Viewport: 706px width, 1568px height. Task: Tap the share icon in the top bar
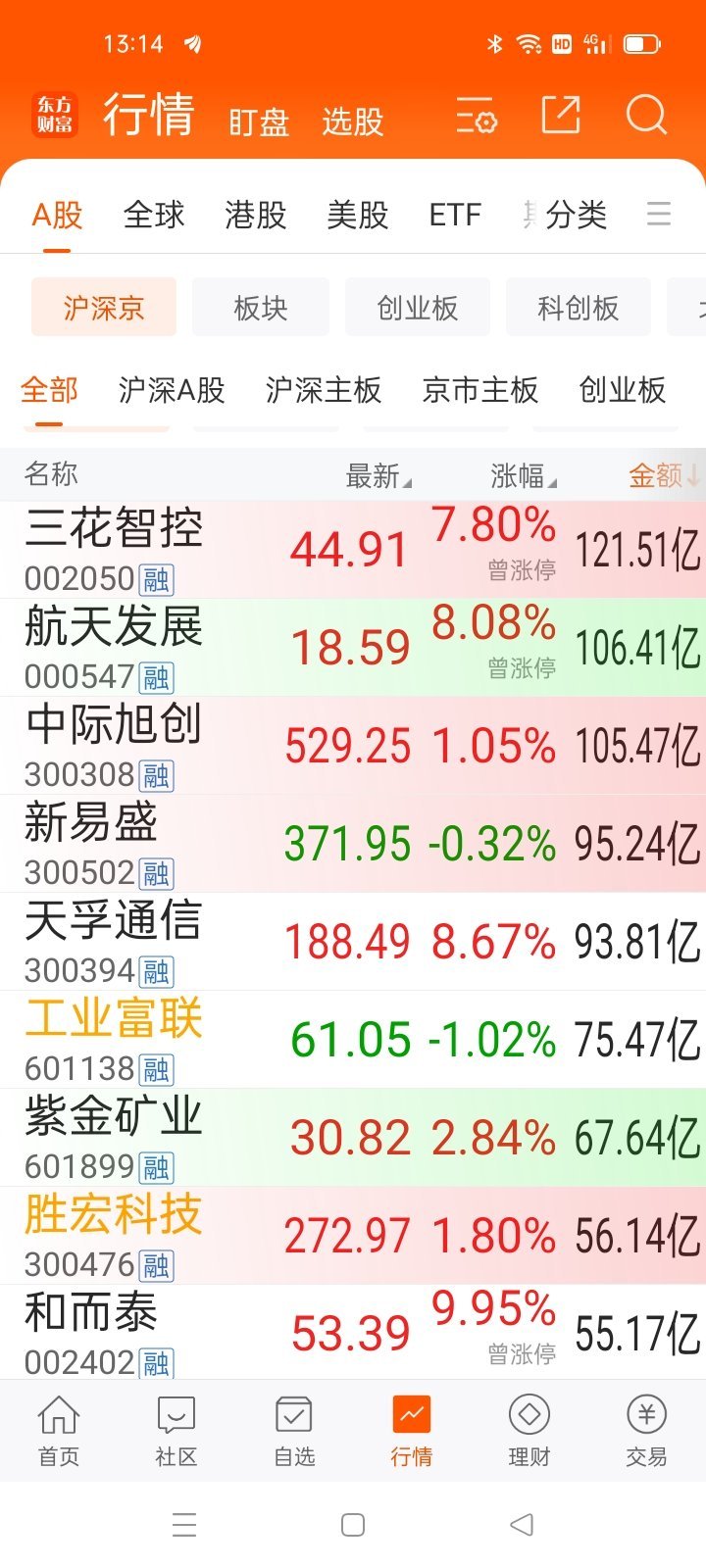tap(560, 116)
